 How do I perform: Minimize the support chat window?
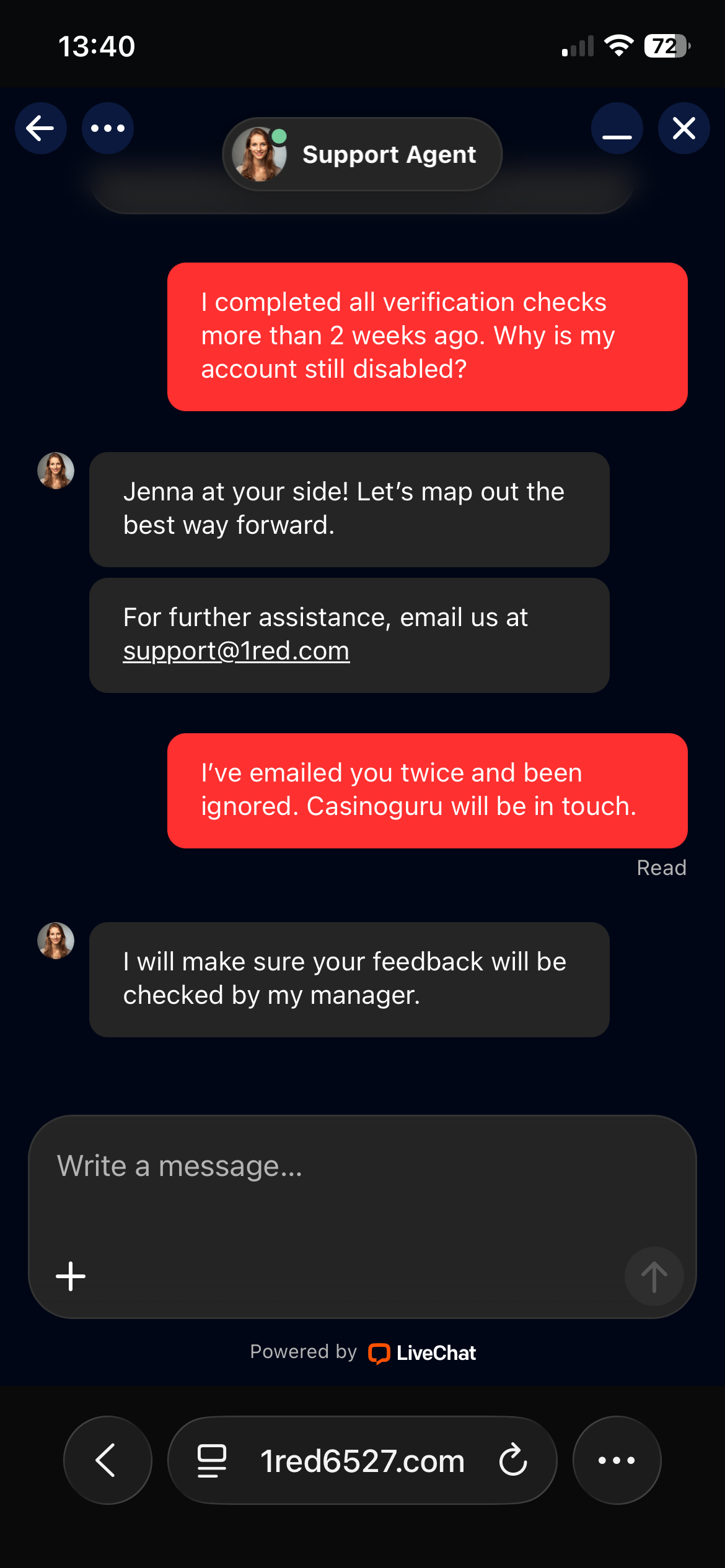617,128
